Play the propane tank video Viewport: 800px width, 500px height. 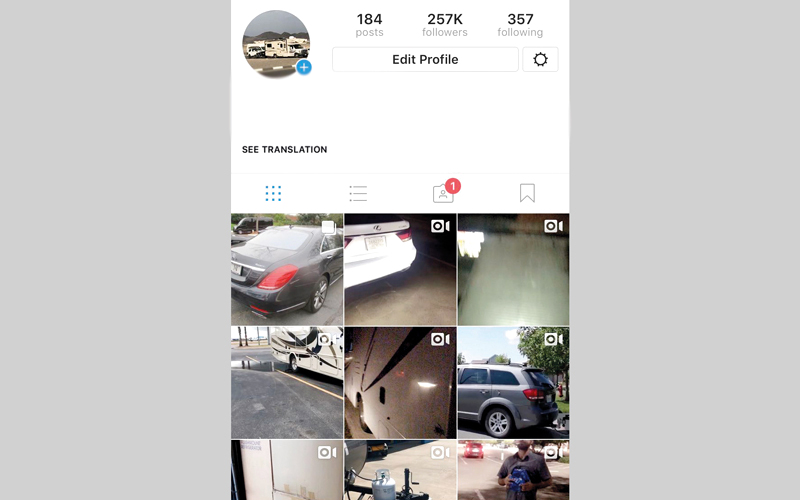pos(400,470)
